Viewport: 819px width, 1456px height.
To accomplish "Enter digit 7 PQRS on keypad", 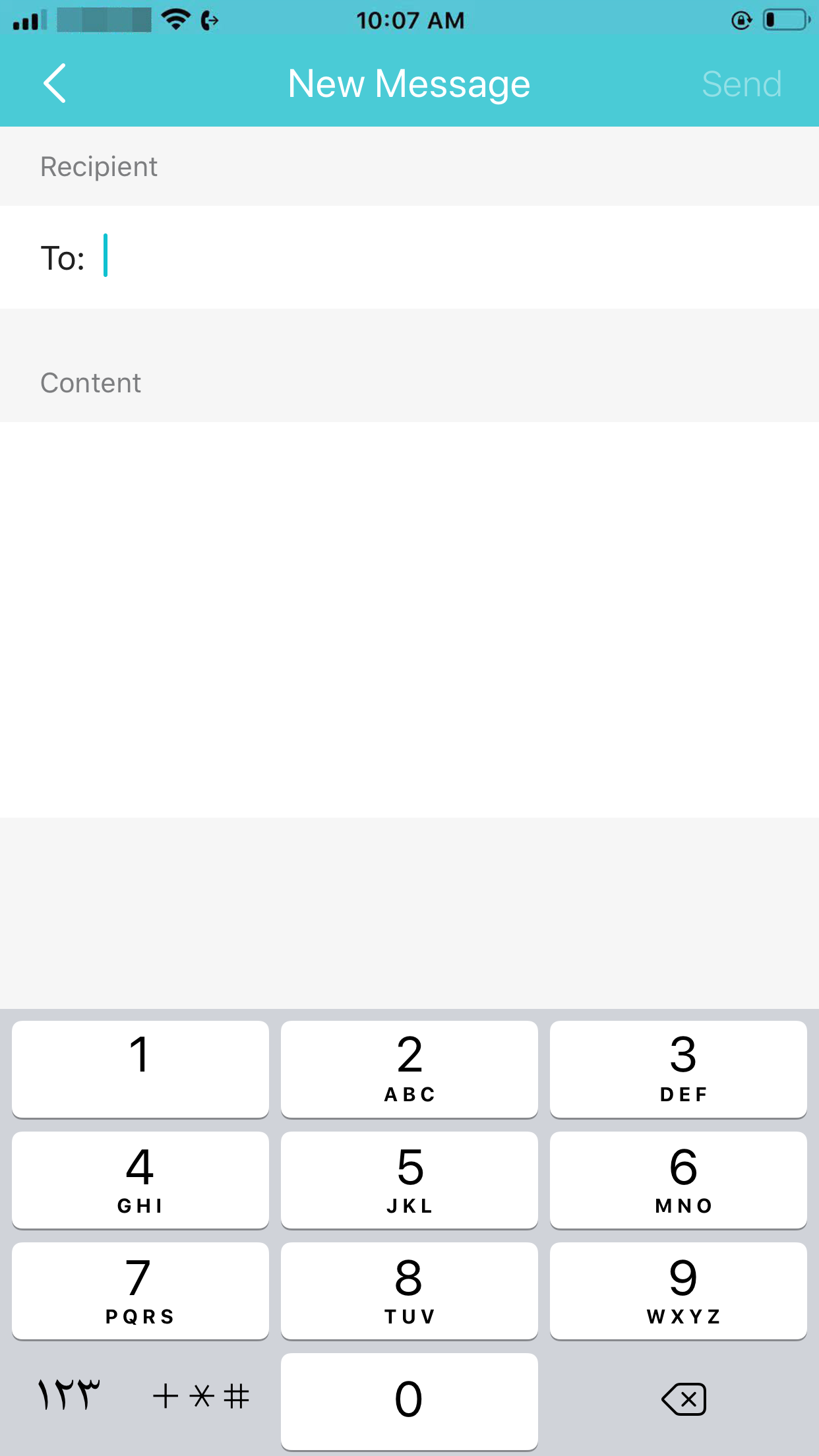I will (x=140, y=1291).
